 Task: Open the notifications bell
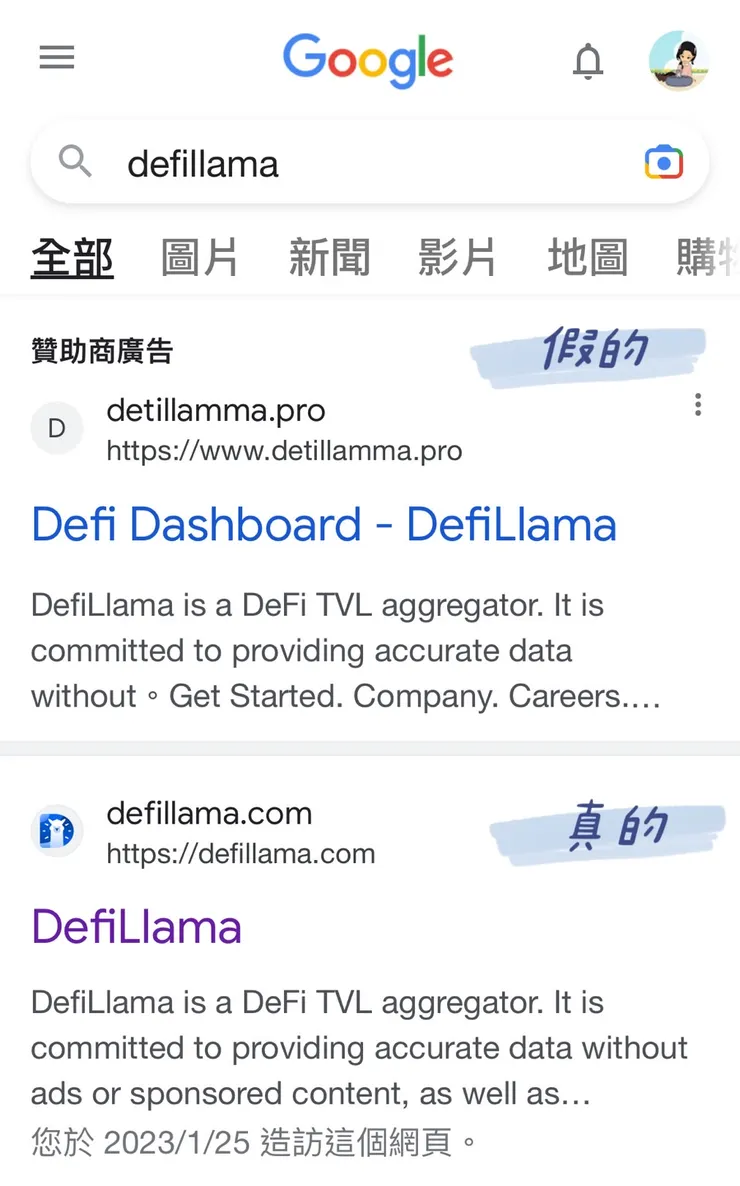588,62
